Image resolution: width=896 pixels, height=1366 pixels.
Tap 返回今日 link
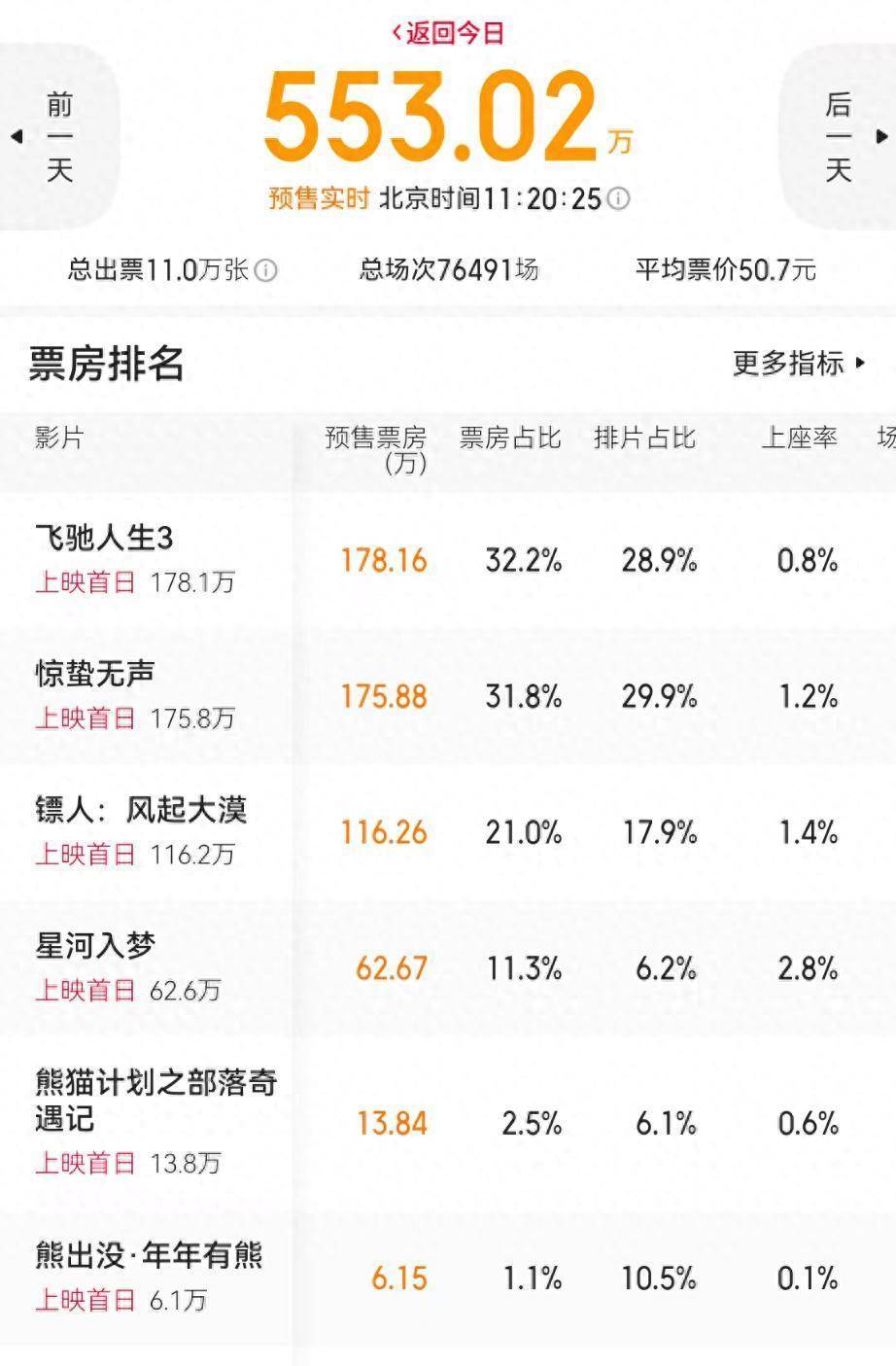tap(448, 33)
